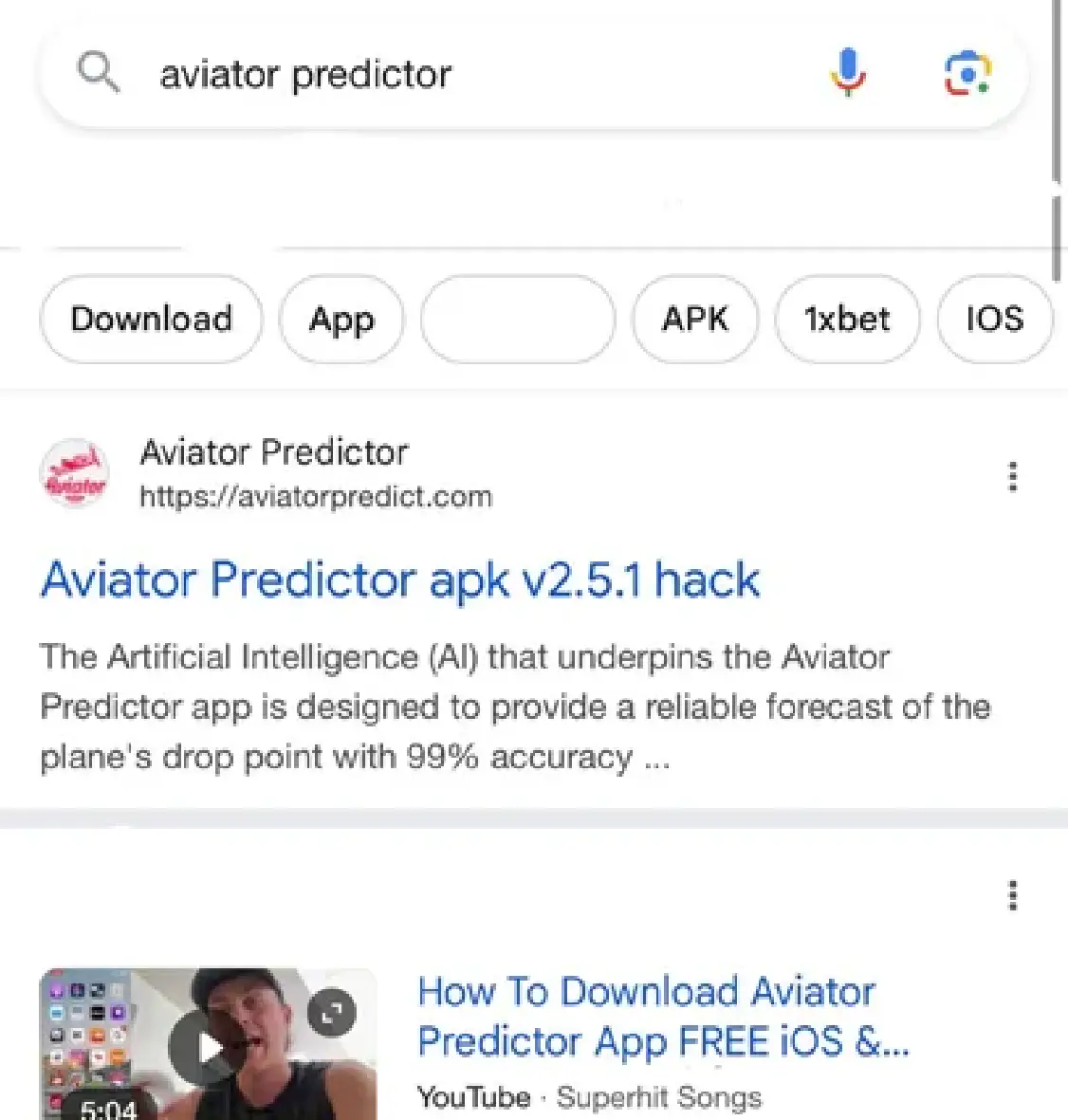Click the Aviator Predictor site favicon

(x=75, y=472)
